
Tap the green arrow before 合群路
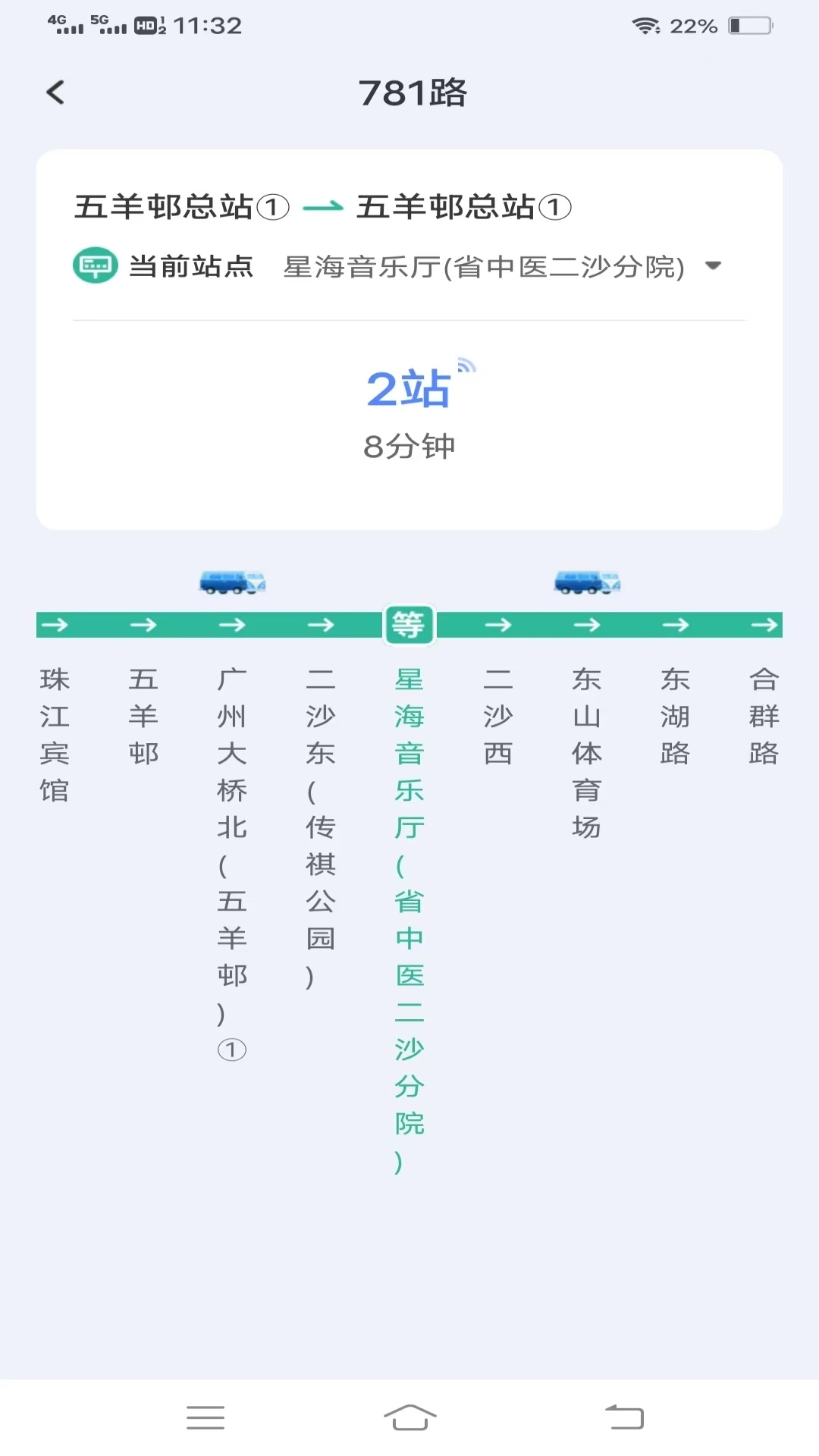[764, 624]
